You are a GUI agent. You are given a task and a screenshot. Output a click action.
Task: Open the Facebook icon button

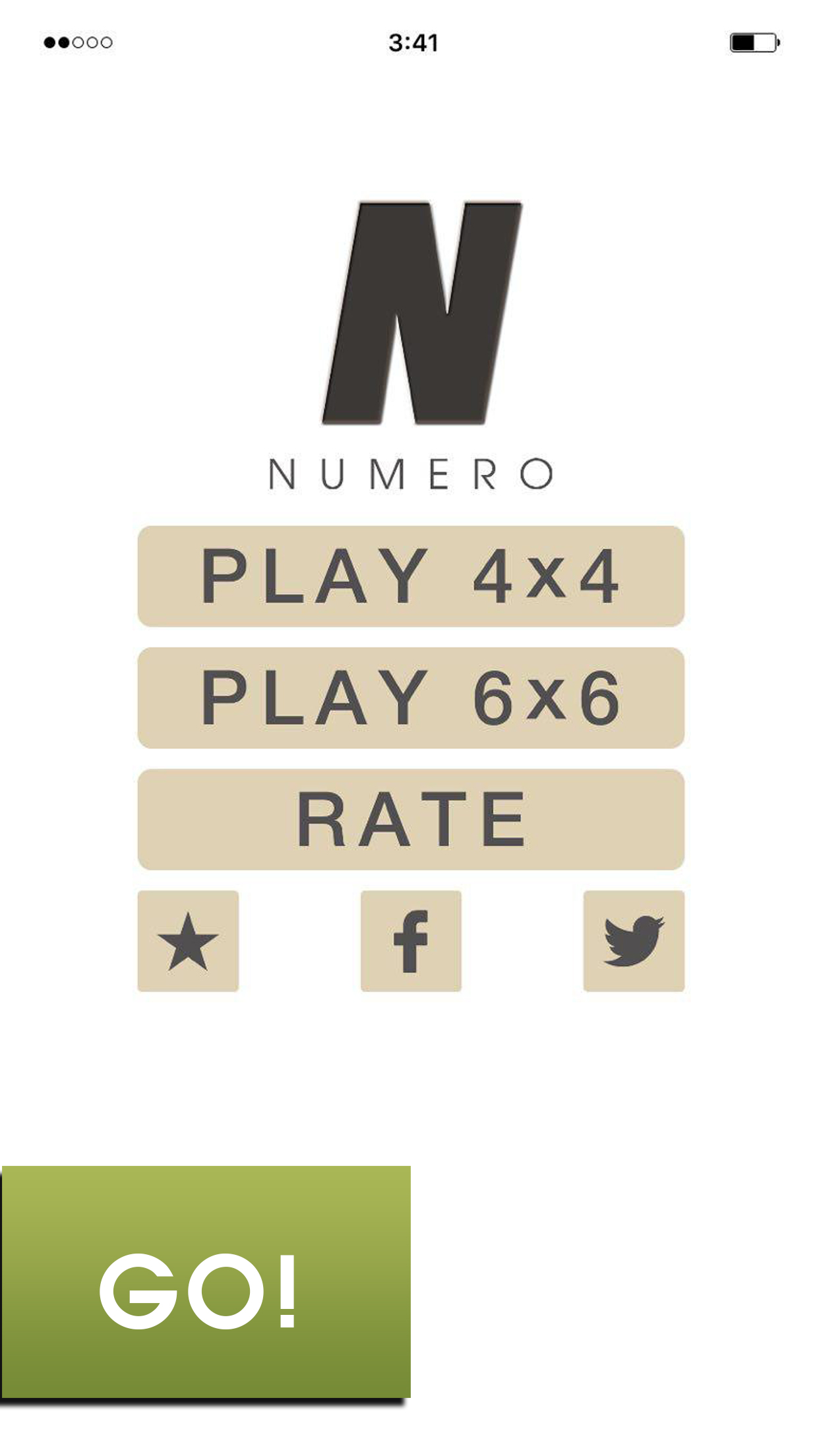tap(410, 941)
